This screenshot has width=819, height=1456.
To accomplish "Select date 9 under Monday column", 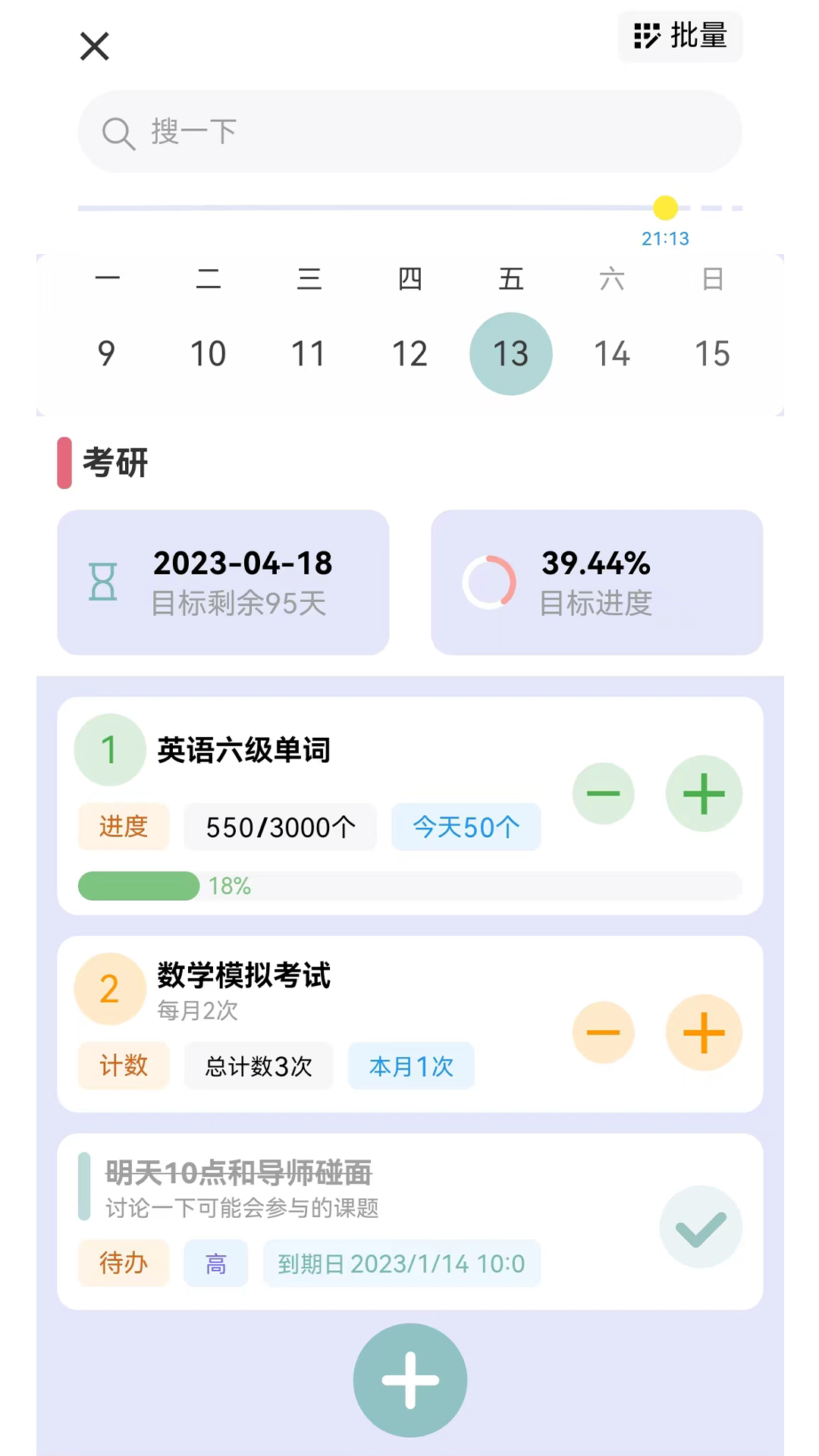I will pos(107,353).
